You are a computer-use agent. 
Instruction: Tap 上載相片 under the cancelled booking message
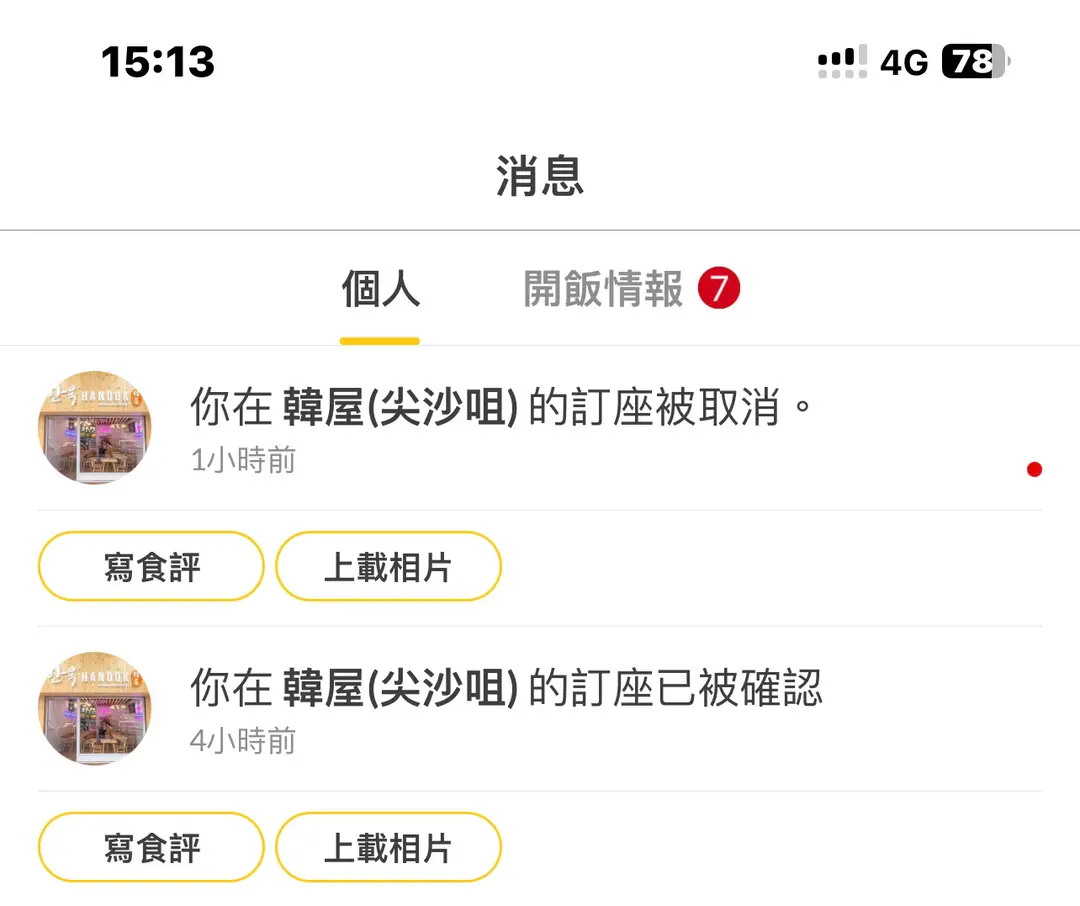pos(388,567)
